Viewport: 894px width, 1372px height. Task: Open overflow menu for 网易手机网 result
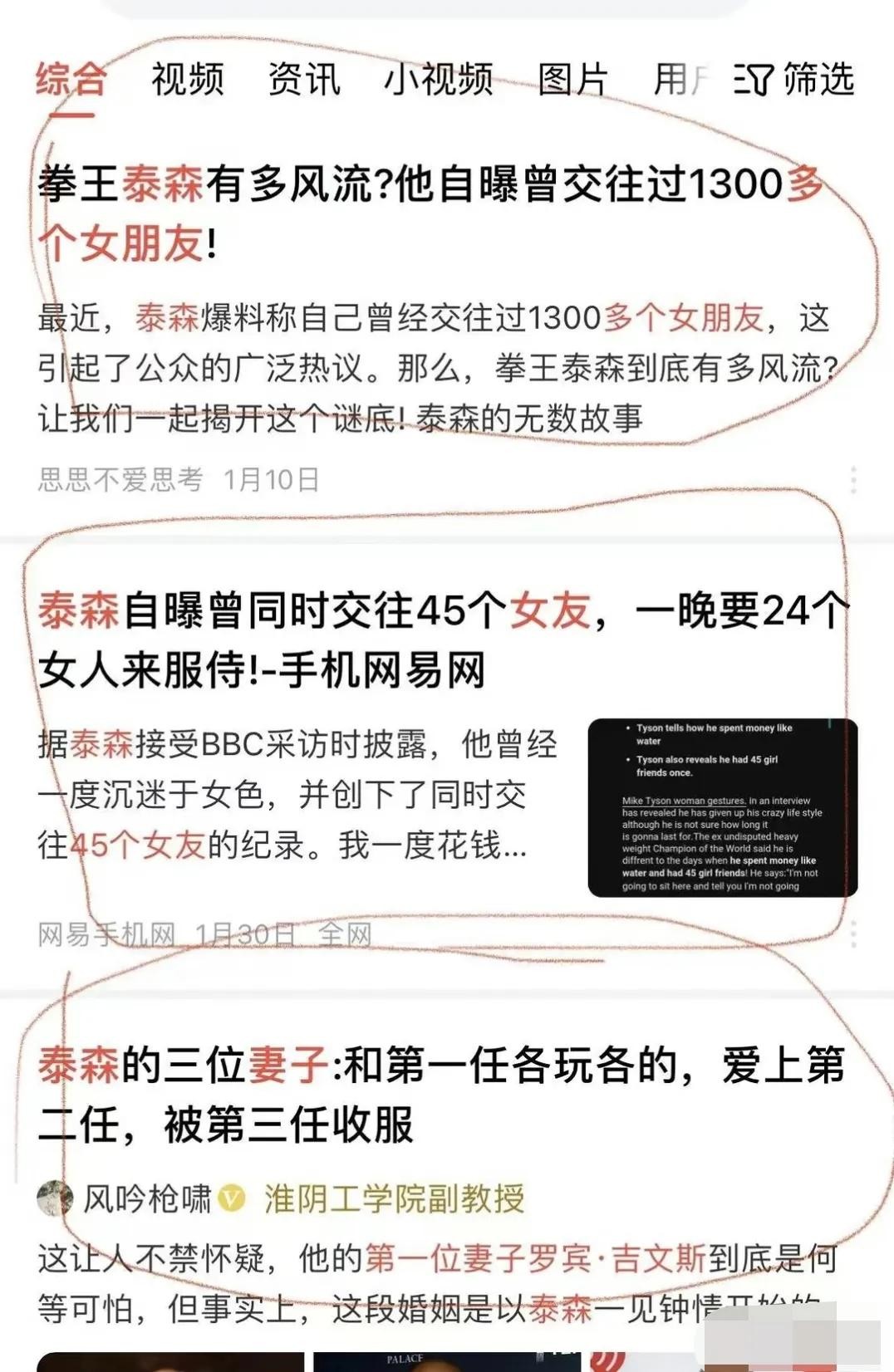853,935
